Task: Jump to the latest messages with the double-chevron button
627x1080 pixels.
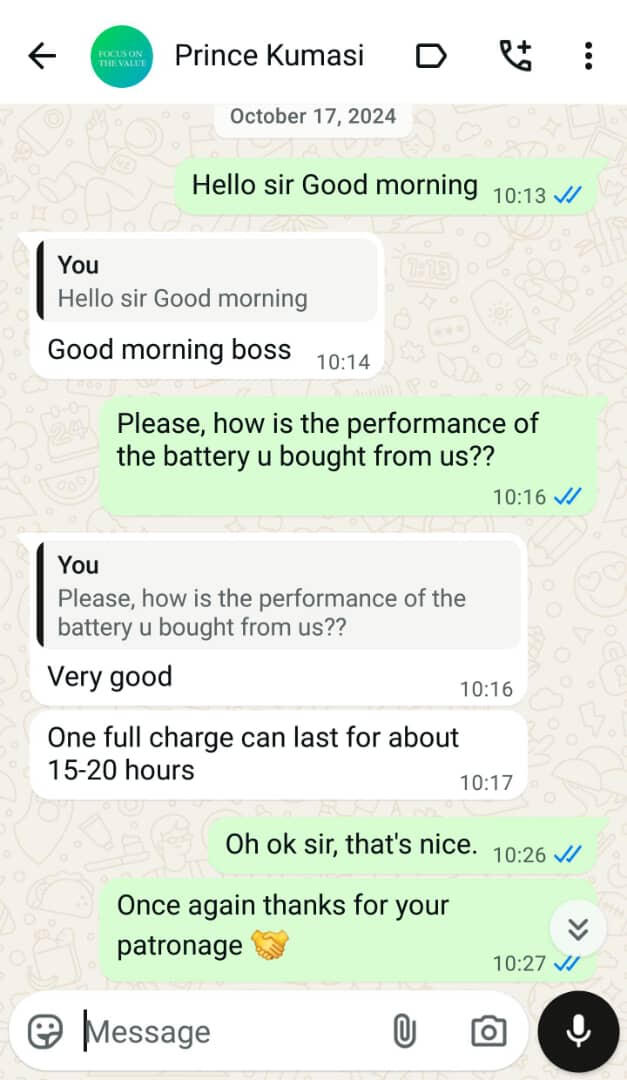Action: pyautogui.click(x=578, y=929)
